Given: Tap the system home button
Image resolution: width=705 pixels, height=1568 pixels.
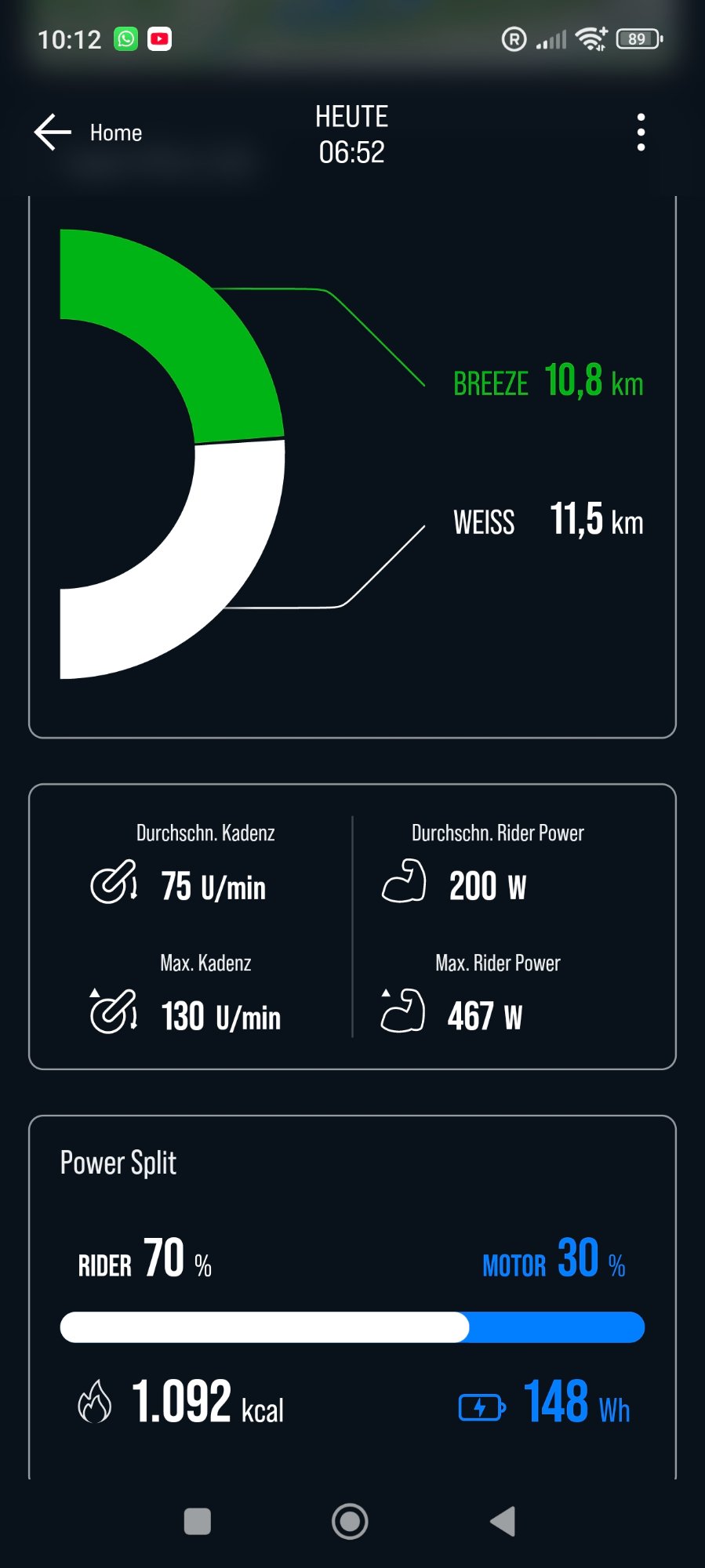Looking at the screenshot, I should (x=350, y=1521).
